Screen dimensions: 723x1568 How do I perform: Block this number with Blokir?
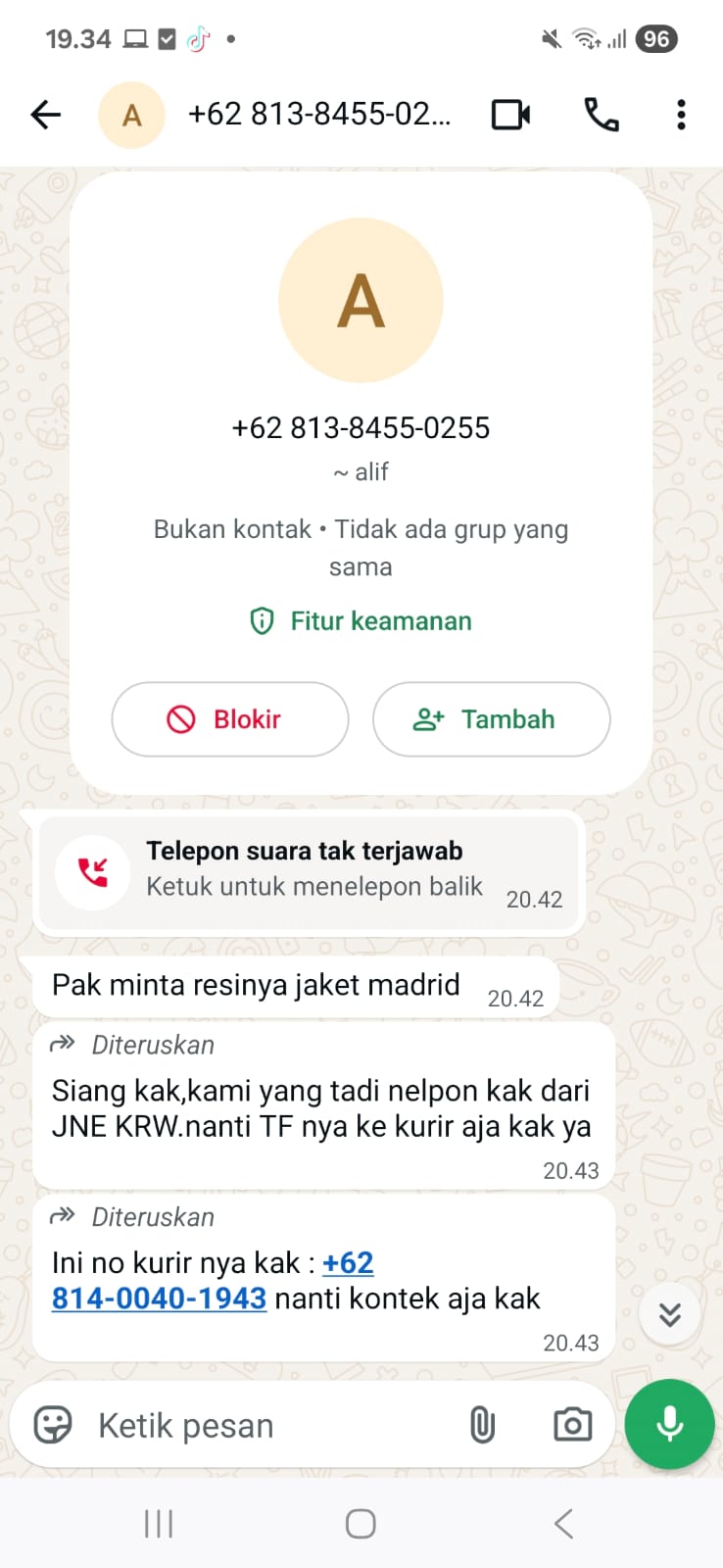[x=230, y=719]
